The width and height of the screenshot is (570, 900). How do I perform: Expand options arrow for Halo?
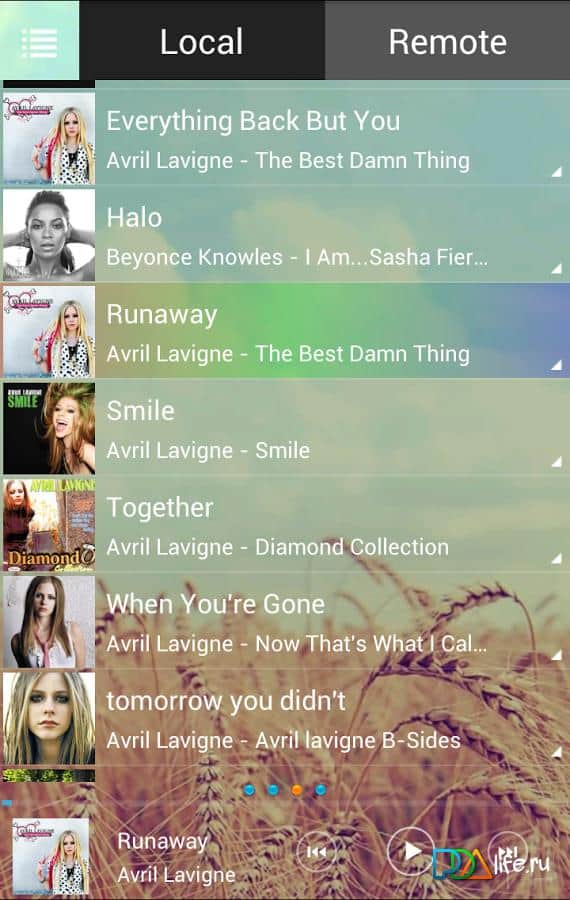pyautogui.click(x=556, y=268)
